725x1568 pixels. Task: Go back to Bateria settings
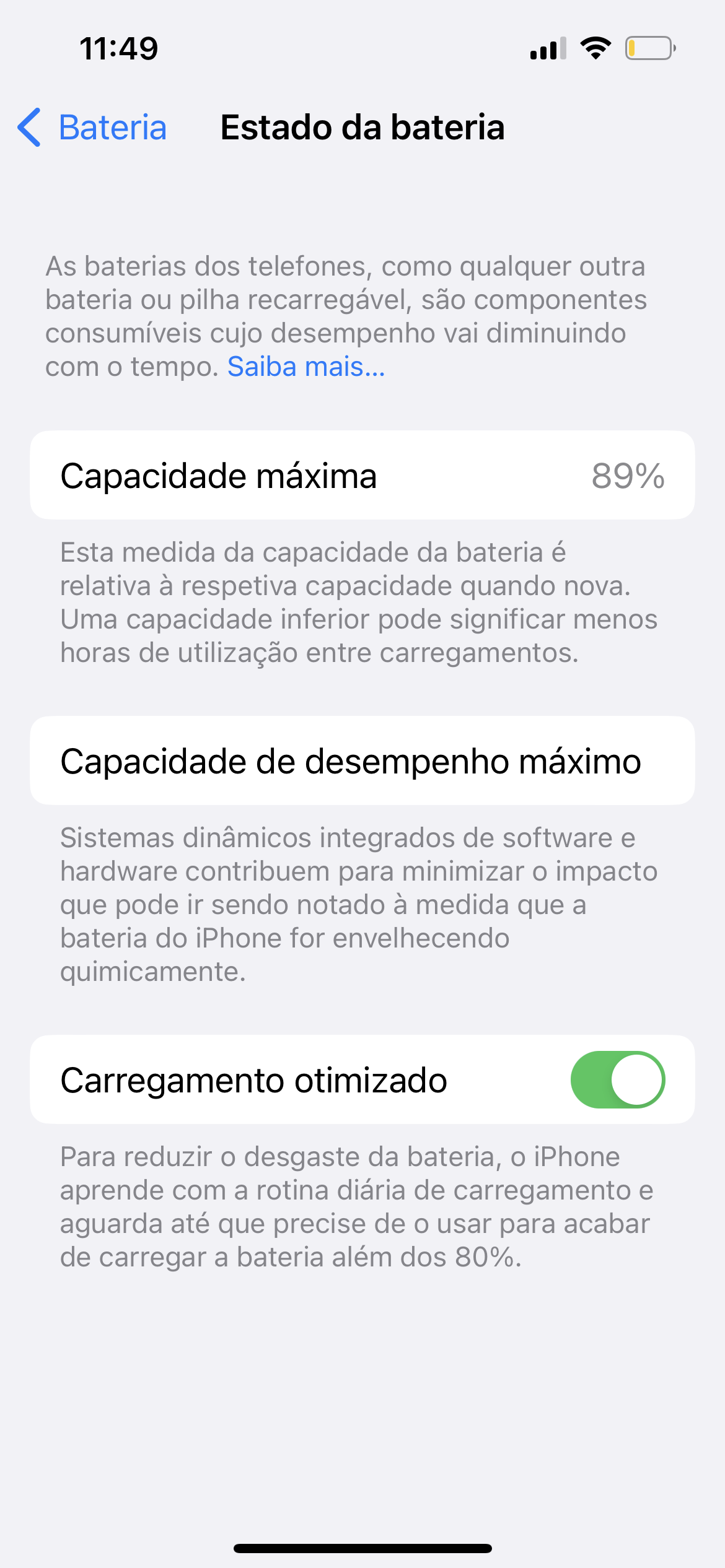tap(93, 128)
